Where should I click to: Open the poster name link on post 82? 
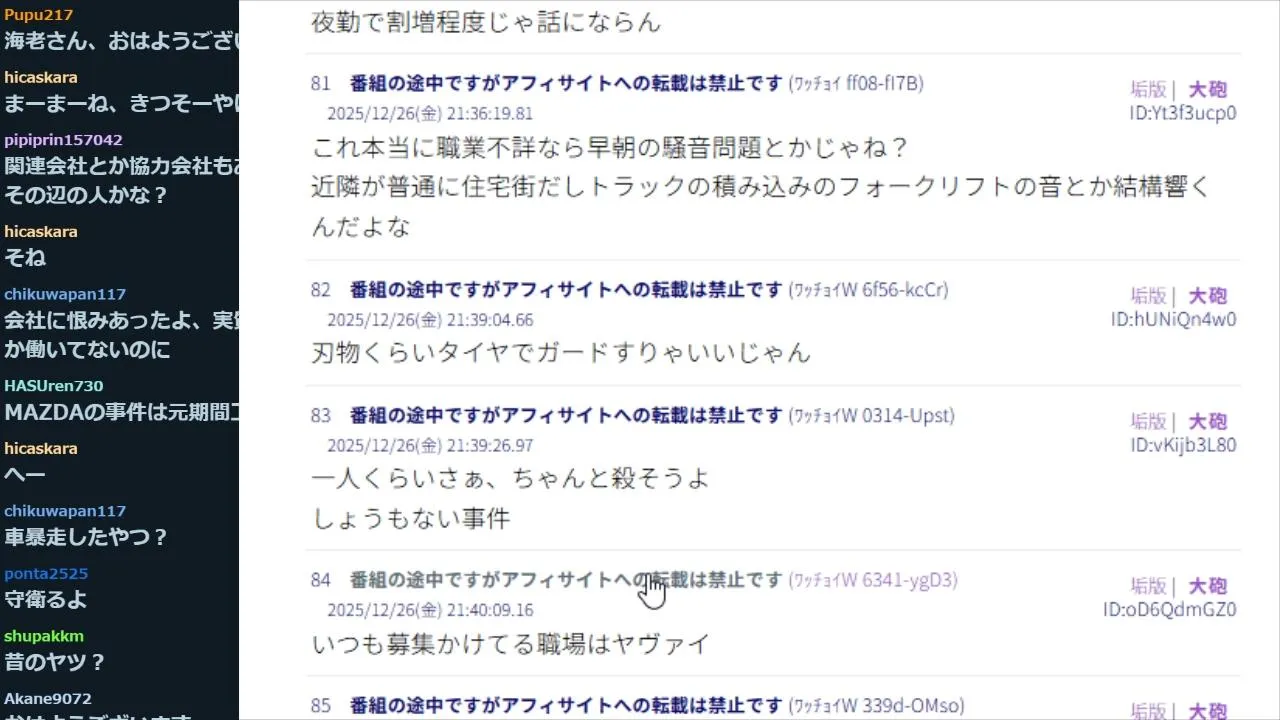tap(566, 290)
